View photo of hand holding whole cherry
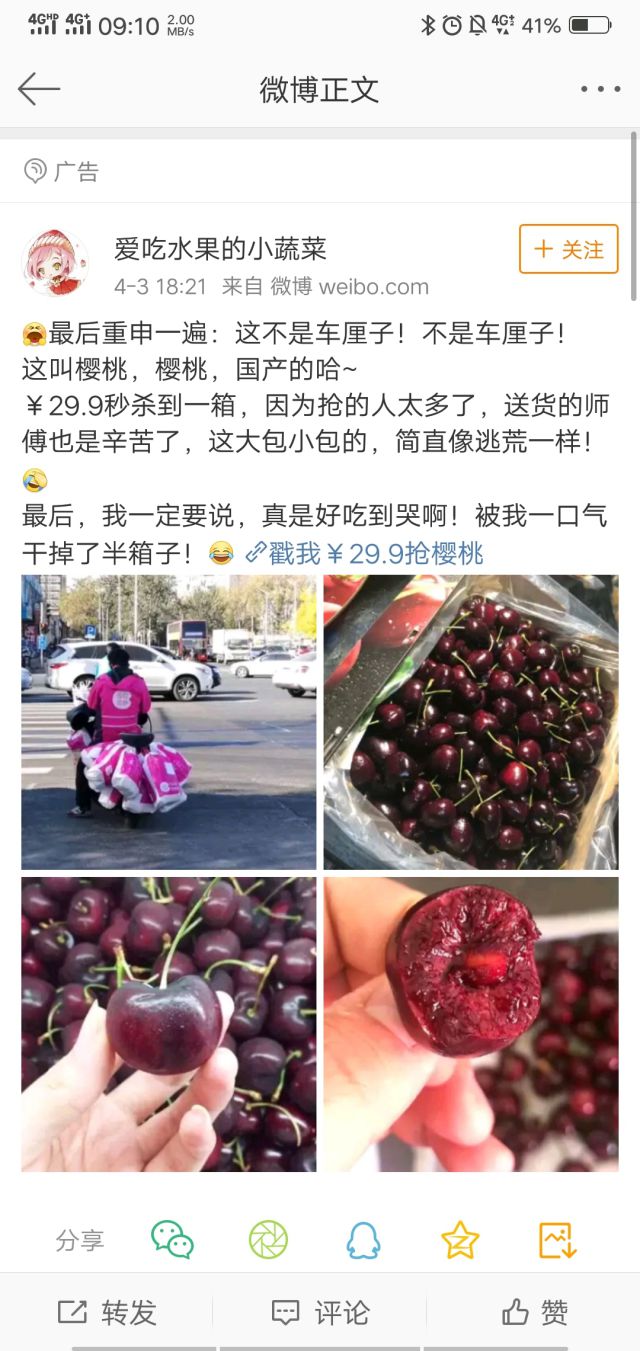Screen dimensions: 640x1351 tap(168, 1024)
